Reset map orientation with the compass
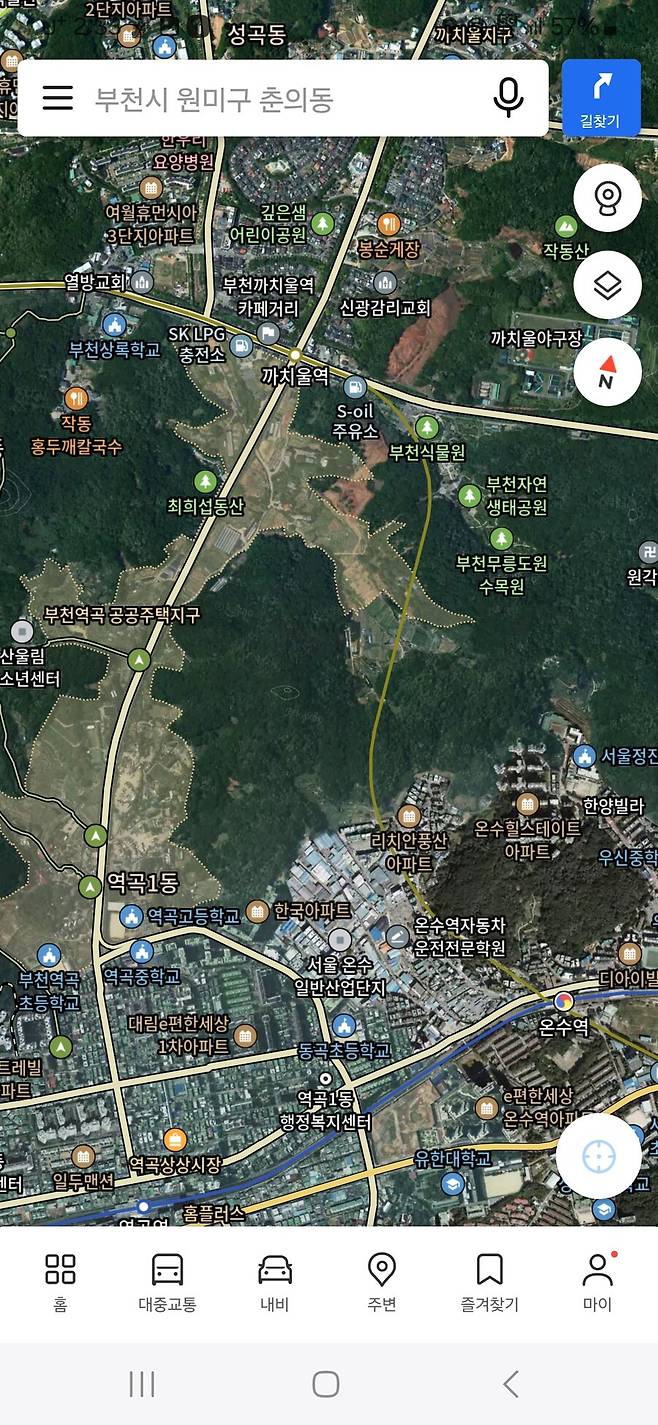The image size is (658, 1425). pos(607,372)
